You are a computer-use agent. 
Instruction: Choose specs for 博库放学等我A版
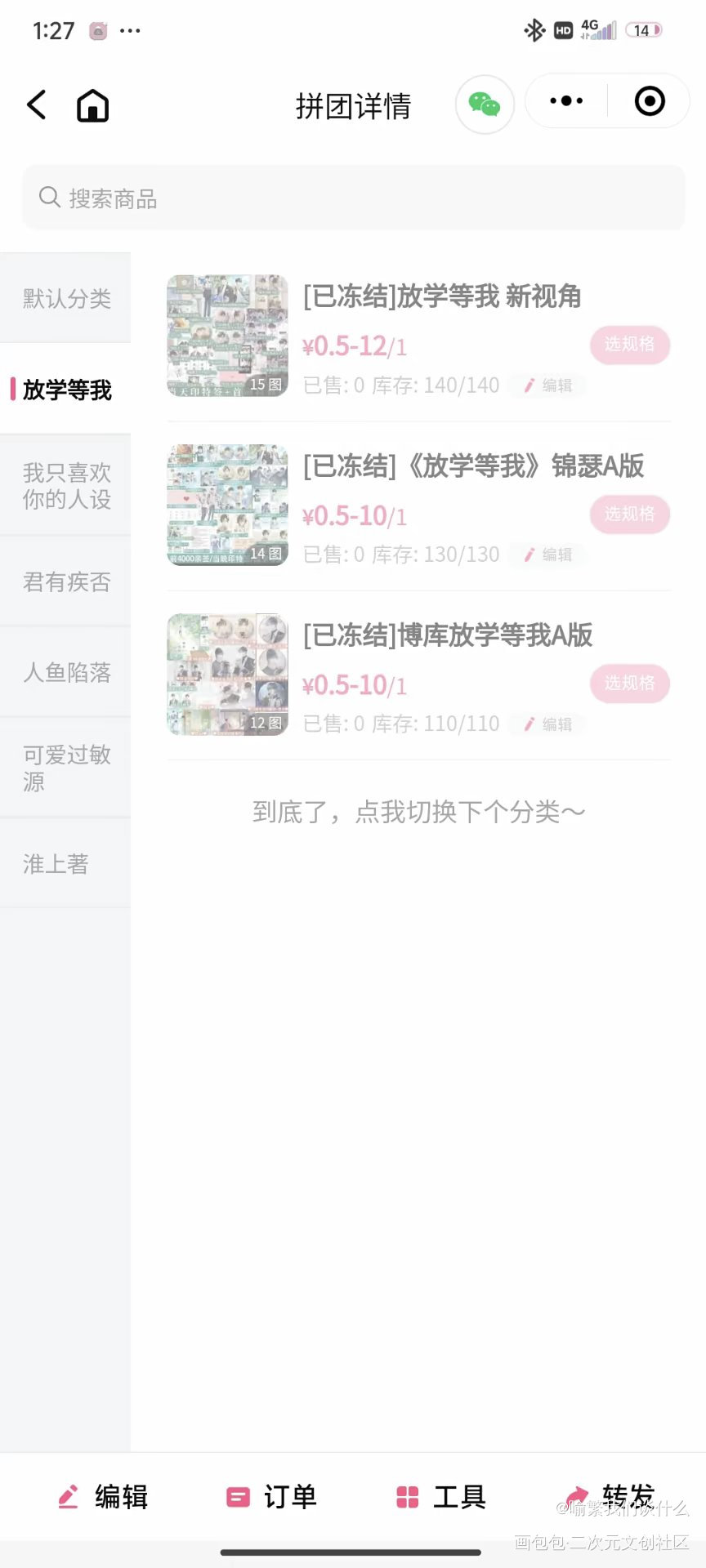(x=629, y=683)
